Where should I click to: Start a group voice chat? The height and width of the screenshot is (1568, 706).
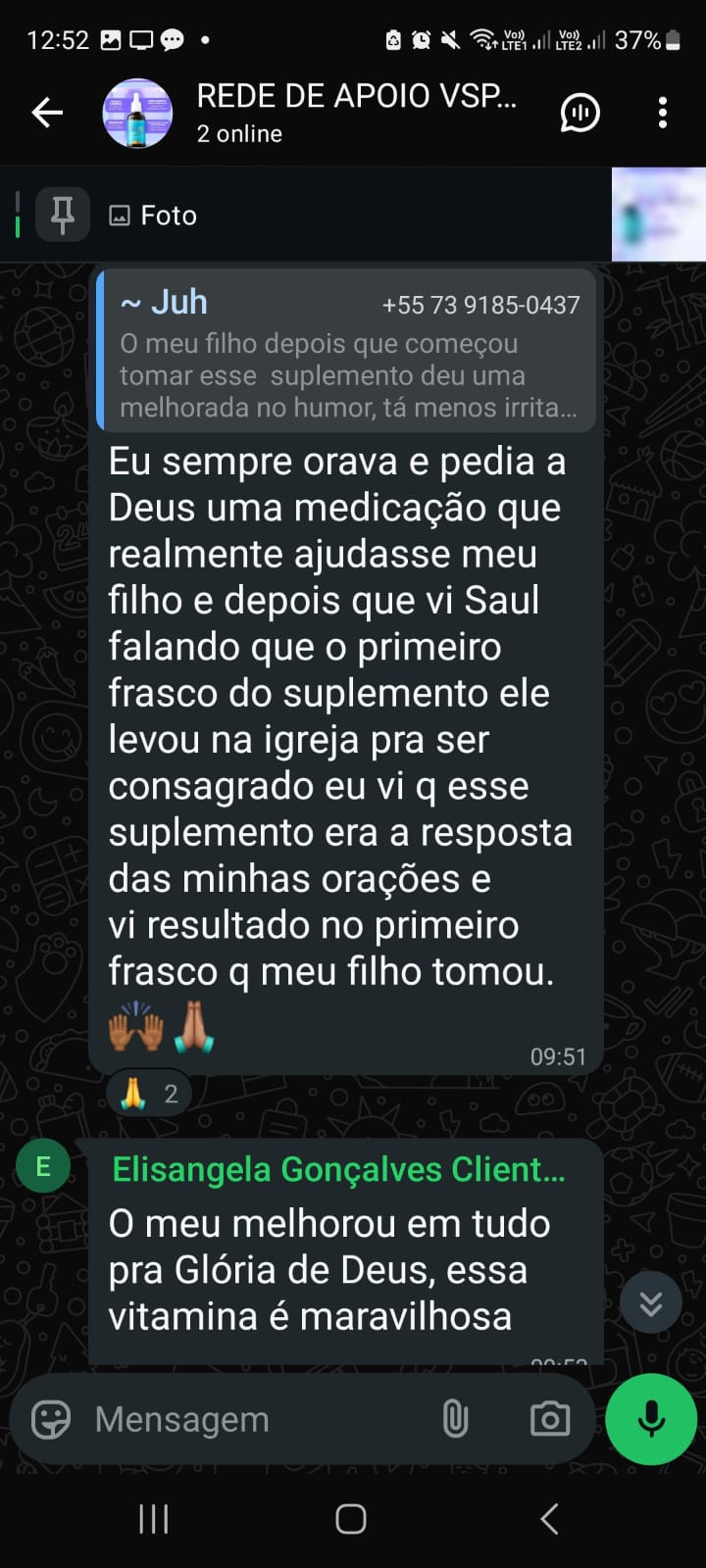click(580, 113)
